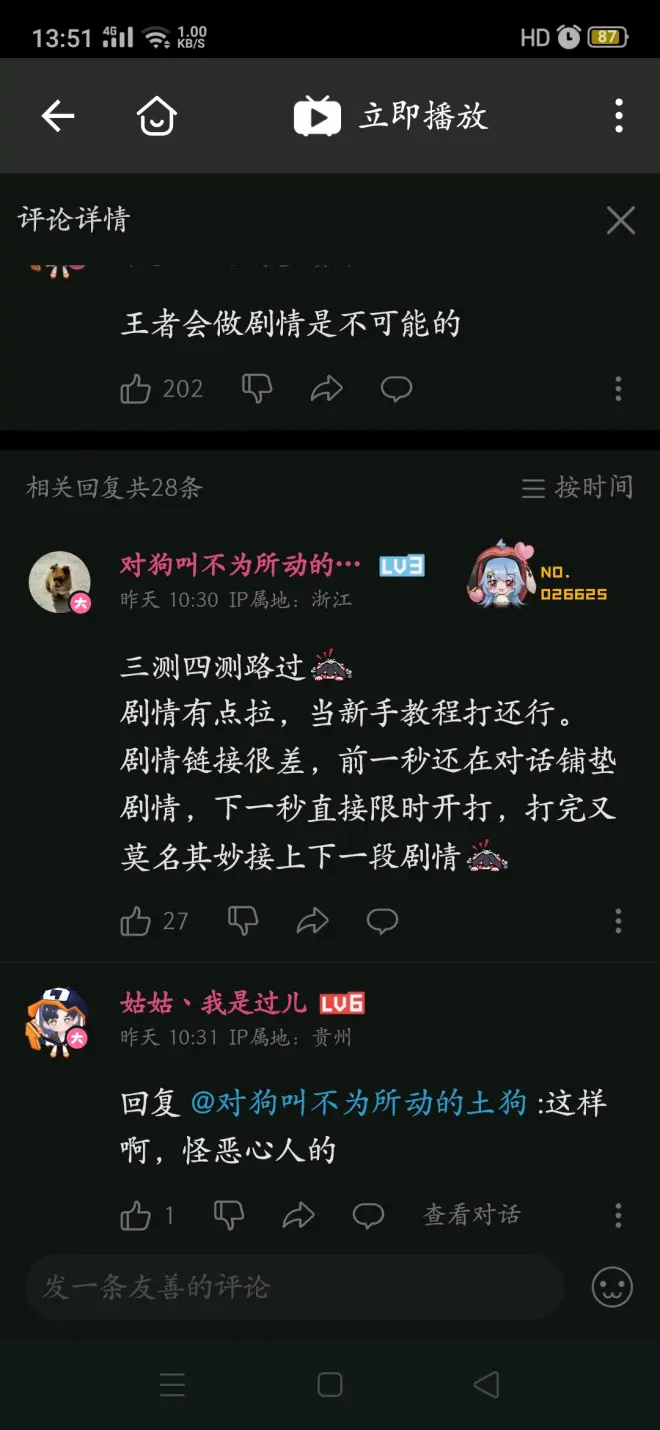This screenshot has height=1430, width=660.
Task: View avatar of 姑姑、我是过儿
Action: point(57,1021)
